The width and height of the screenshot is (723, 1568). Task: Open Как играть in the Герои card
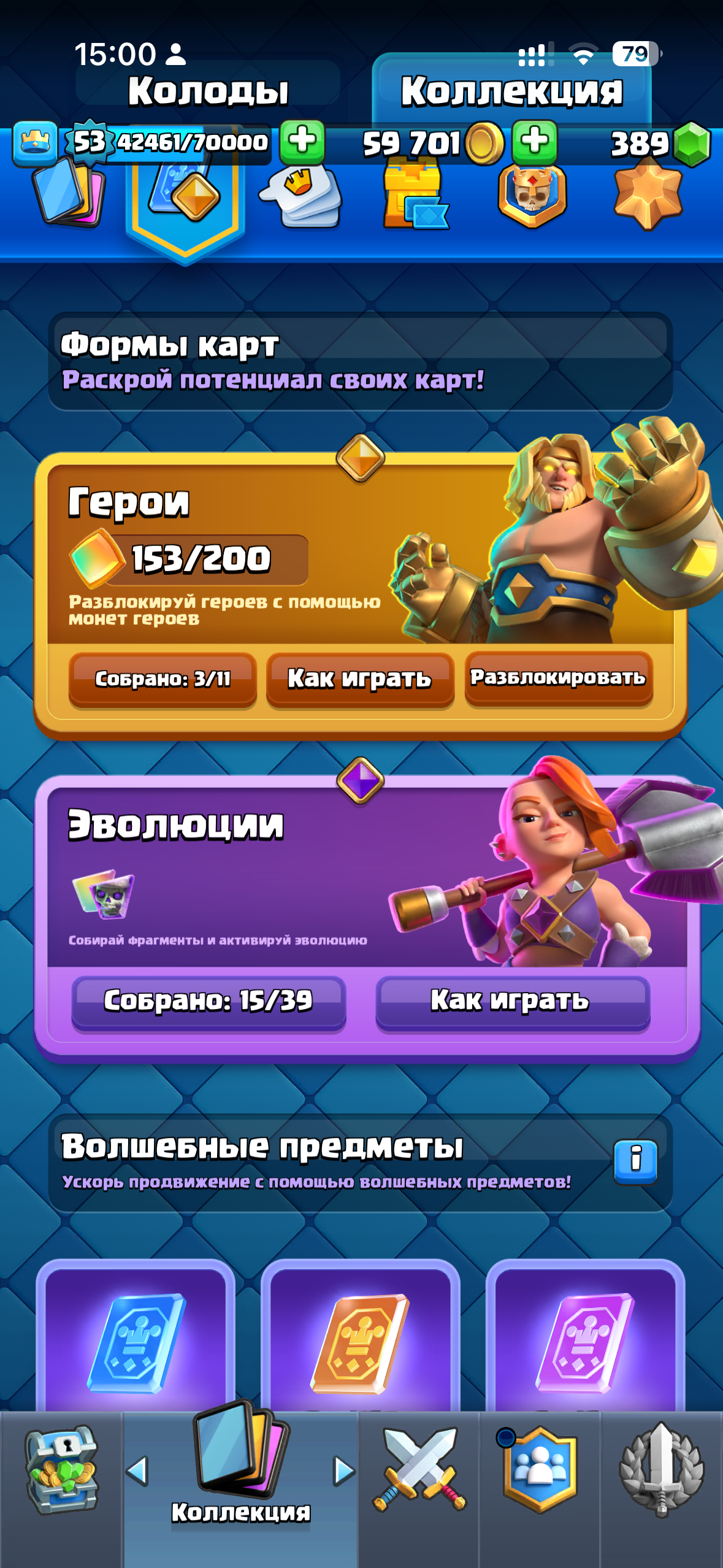coord(360,679)
